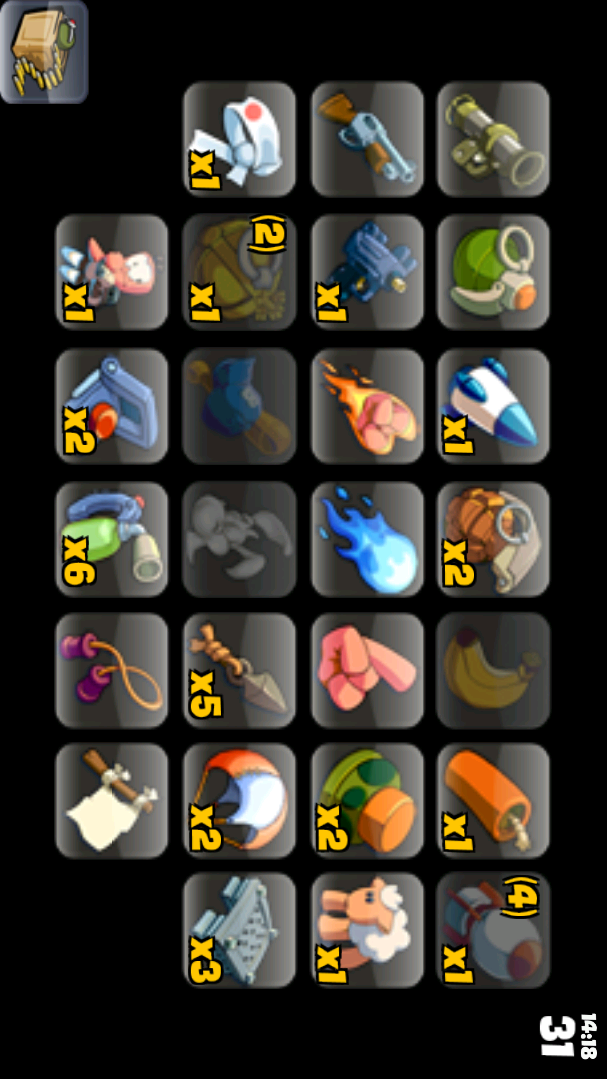Select the purple-handled rope
This screenshot has height=1079, width=607.
(111, 670)
